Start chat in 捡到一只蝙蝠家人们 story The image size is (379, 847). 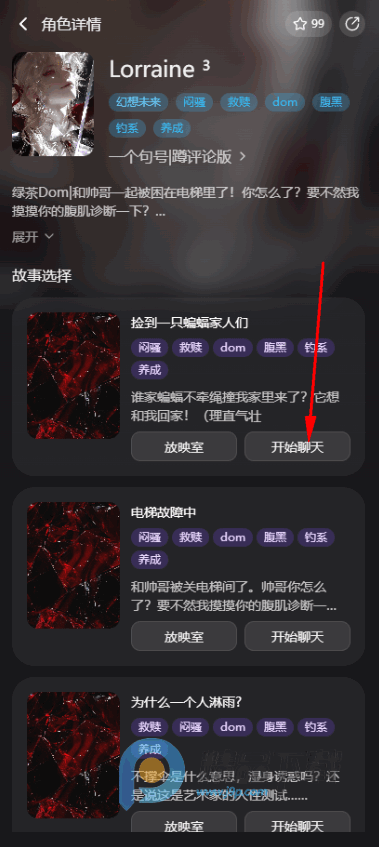coord(297,446)
